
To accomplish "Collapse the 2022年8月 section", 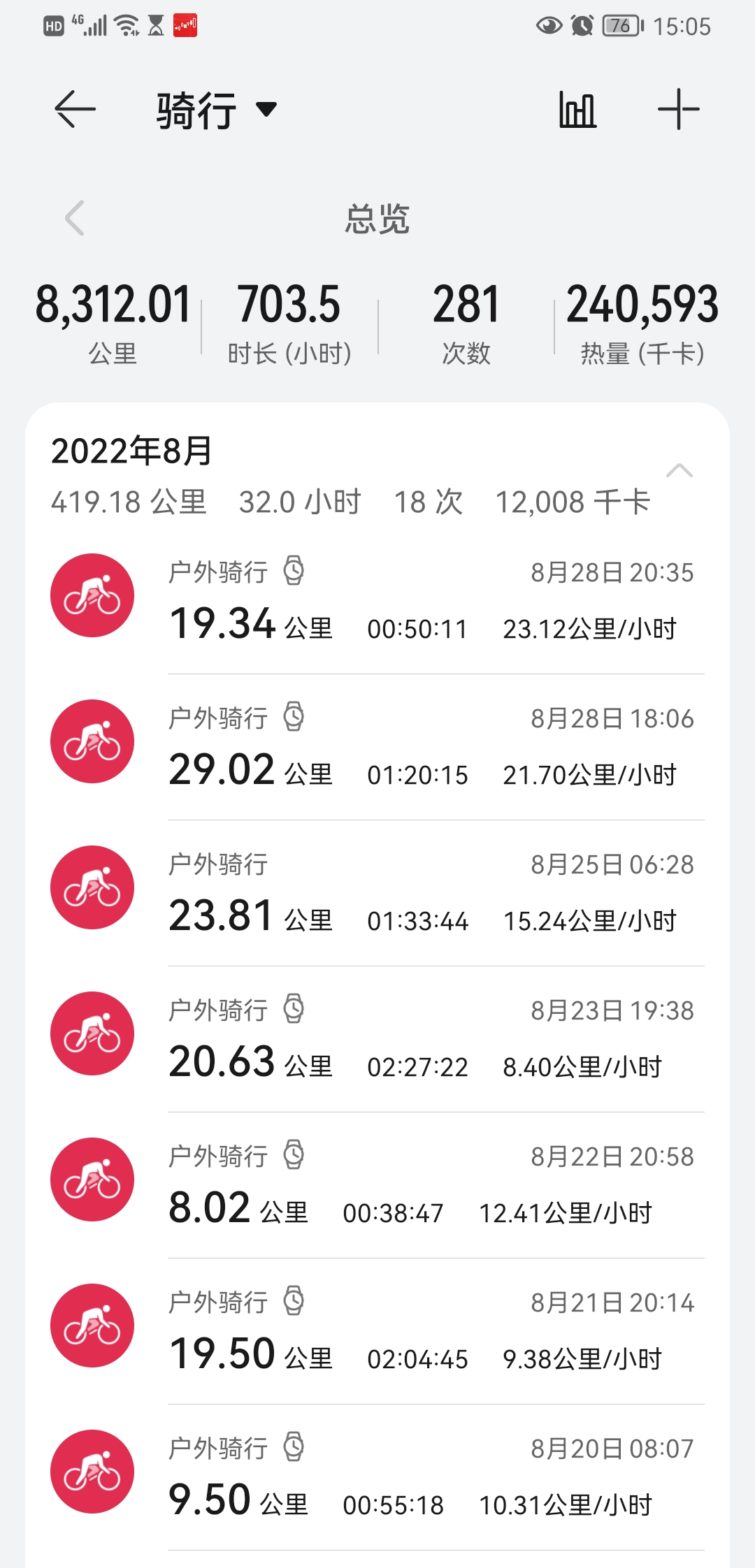I will coord(679,471).
